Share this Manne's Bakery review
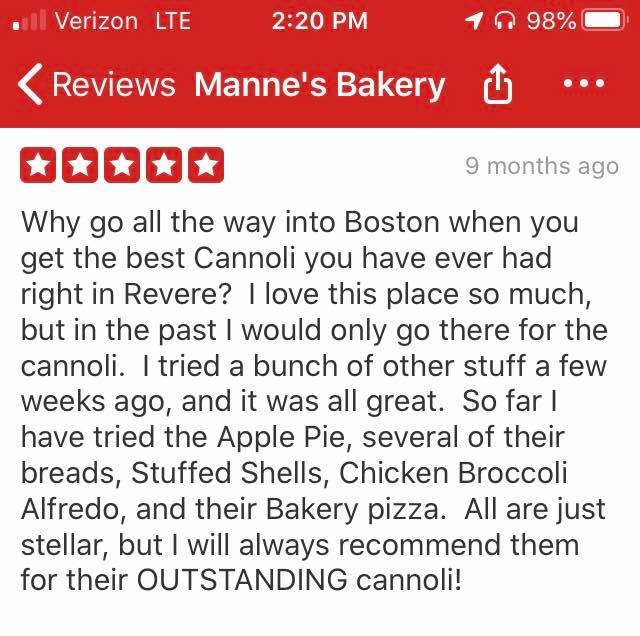640x636 pixels. (x=498, y=86)
